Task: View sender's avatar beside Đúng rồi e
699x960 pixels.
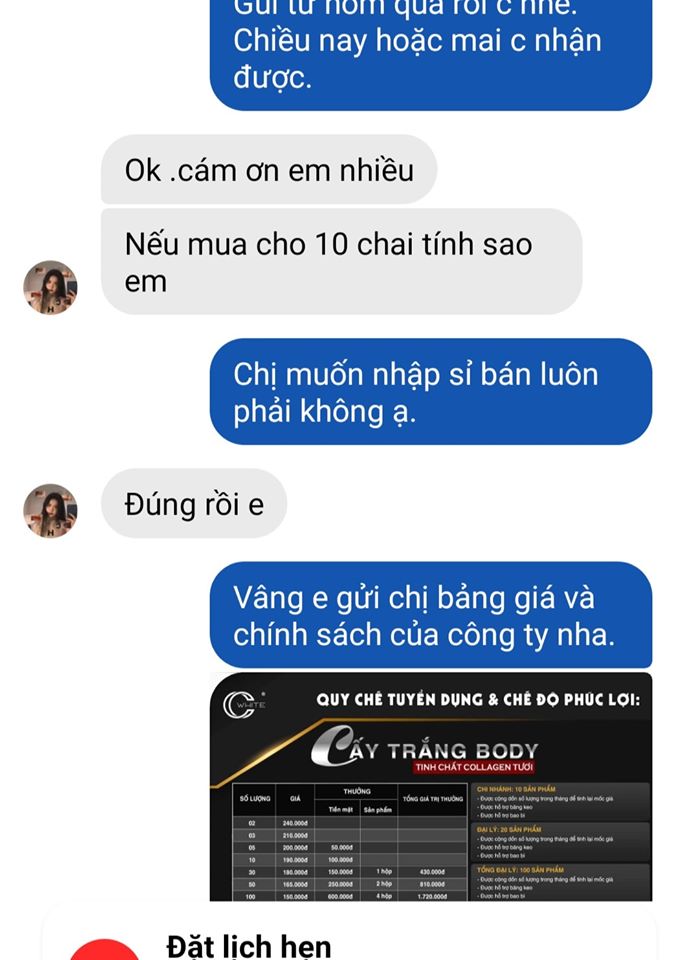Action: (x=50, y=511)
